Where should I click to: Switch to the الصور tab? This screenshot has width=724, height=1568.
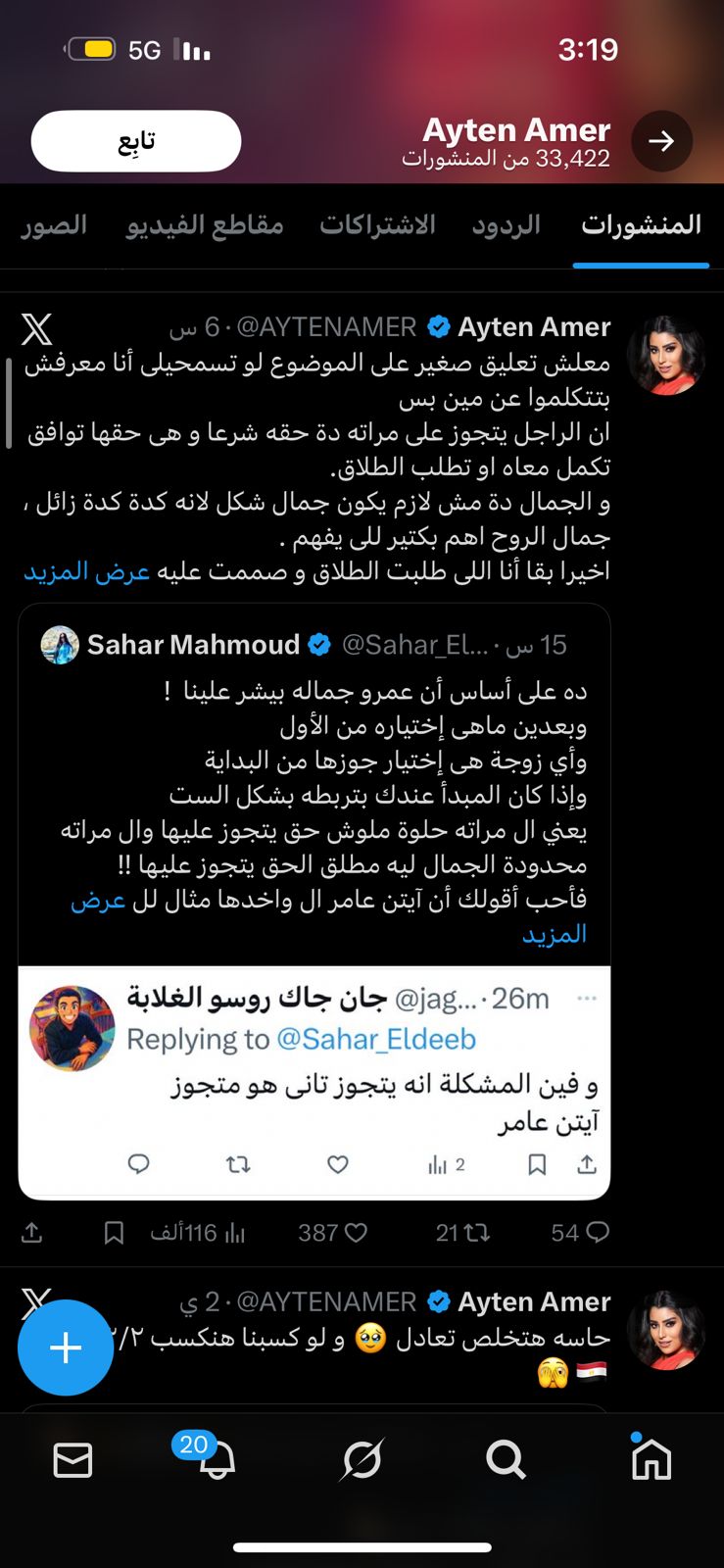[54, 225]
